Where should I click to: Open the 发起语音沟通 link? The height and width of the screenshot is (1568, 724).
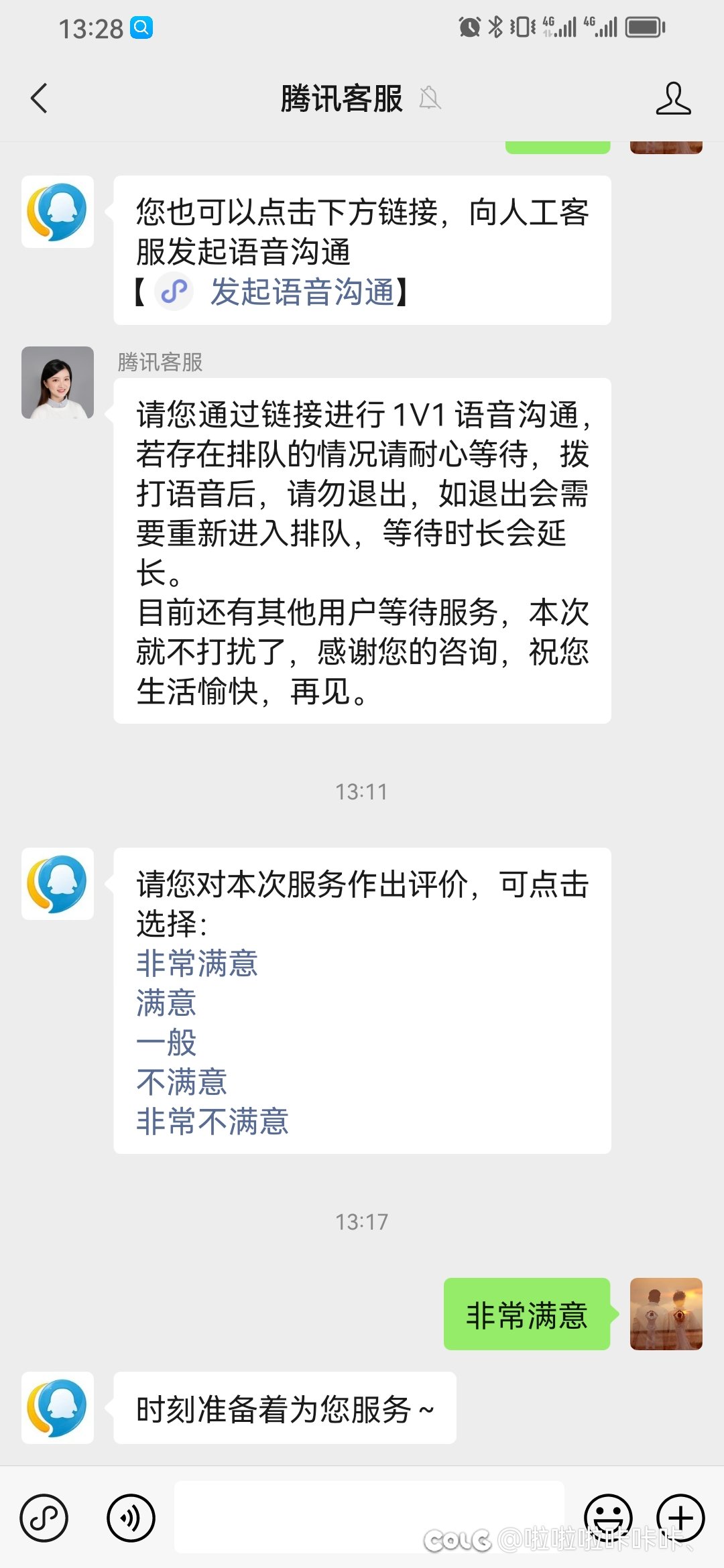(302, 292)
